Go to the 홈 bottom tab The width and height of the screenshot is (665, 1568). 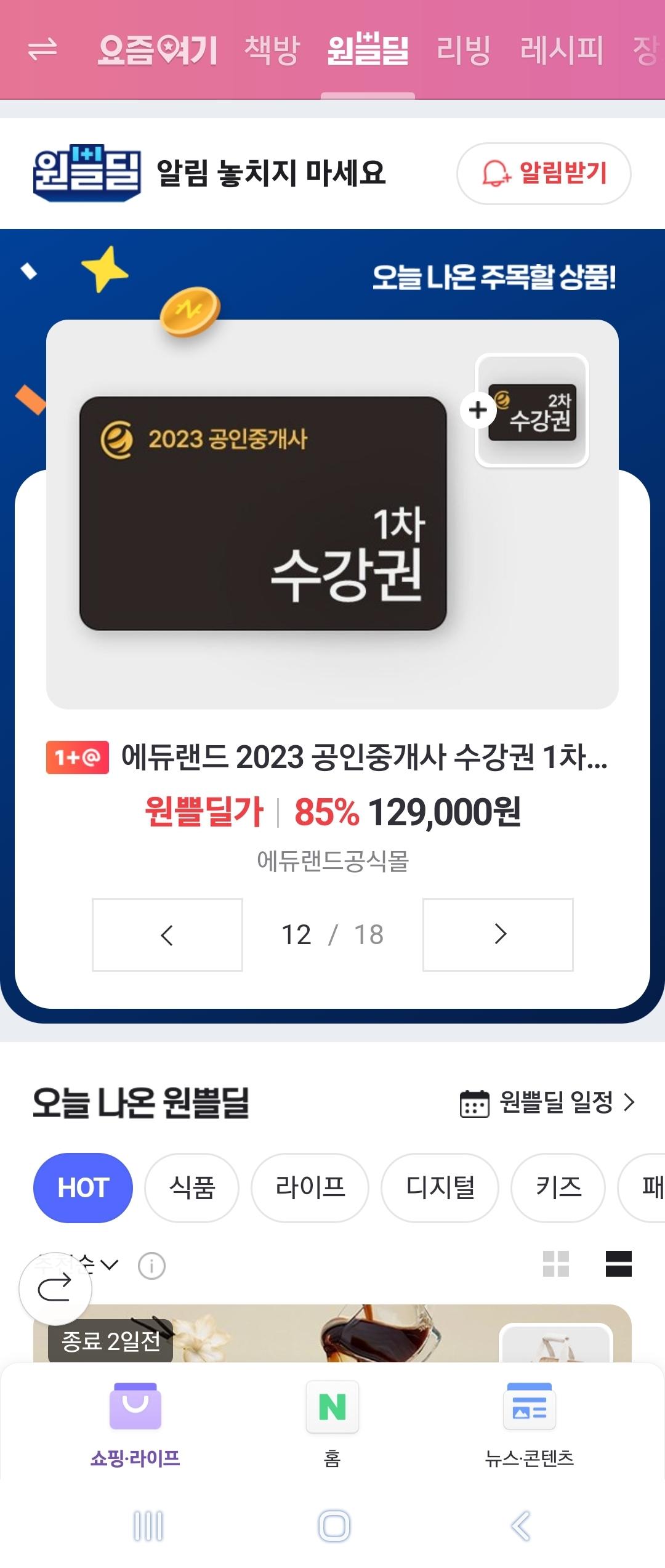(332, 1424)
